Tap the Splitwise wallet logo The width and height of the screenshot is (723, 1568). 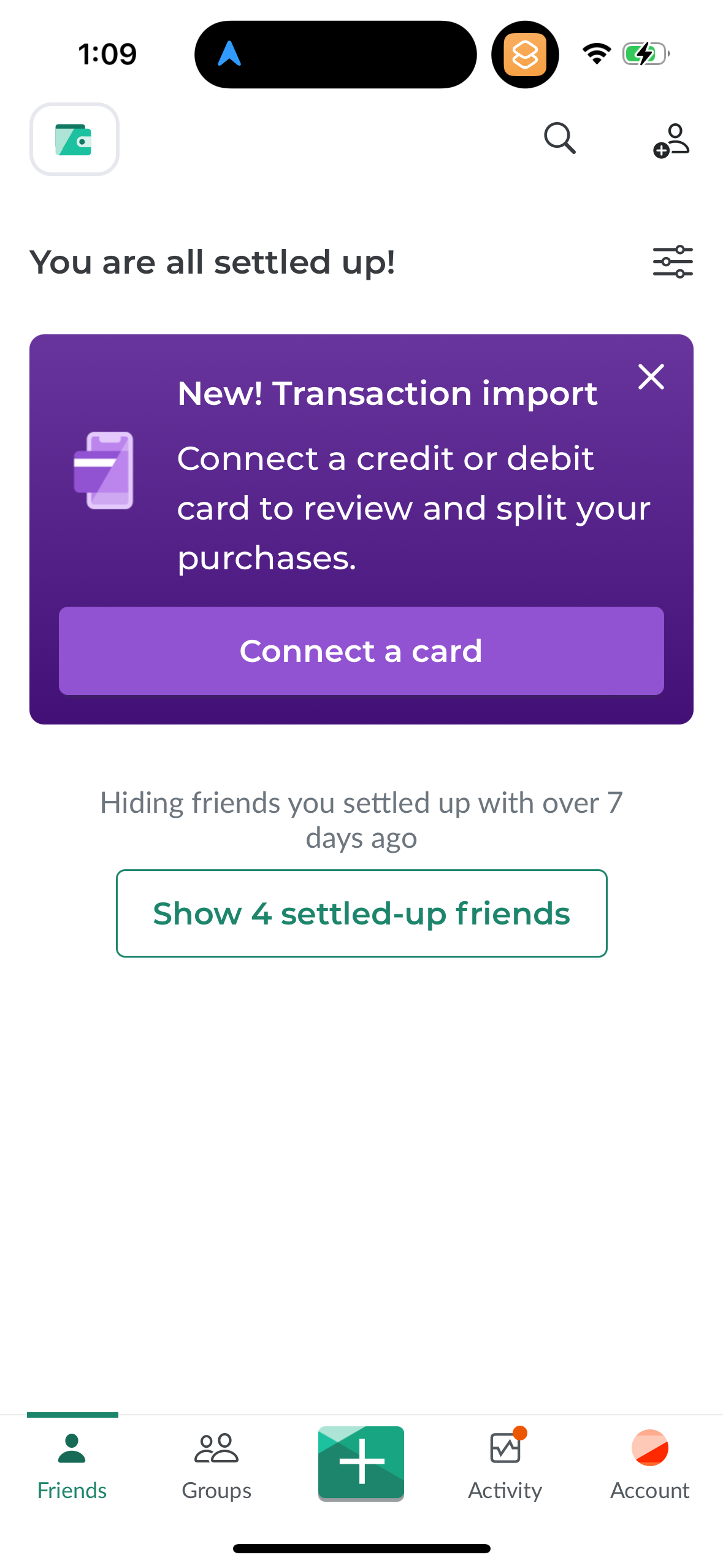click(74, 139)
